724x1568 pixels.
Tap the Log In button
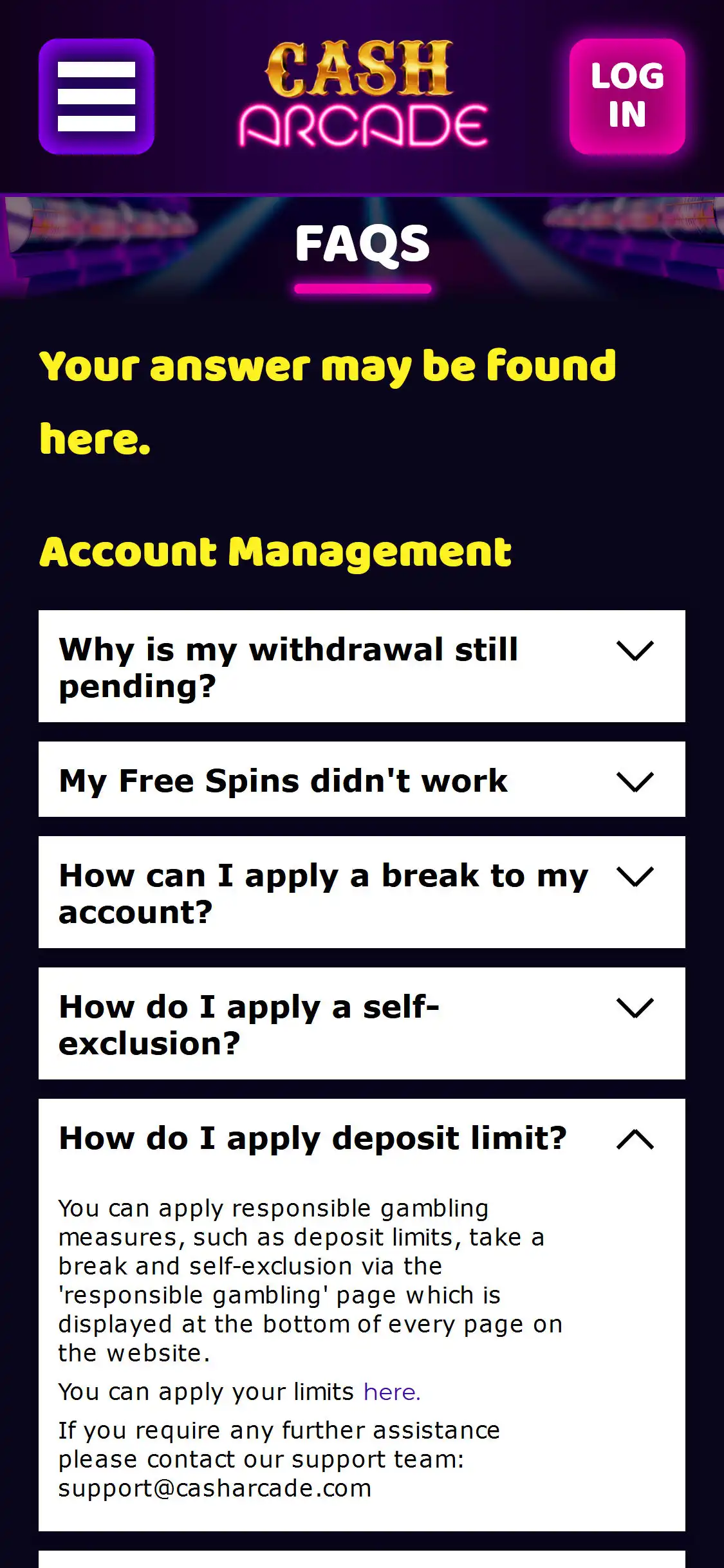[627, 97]
